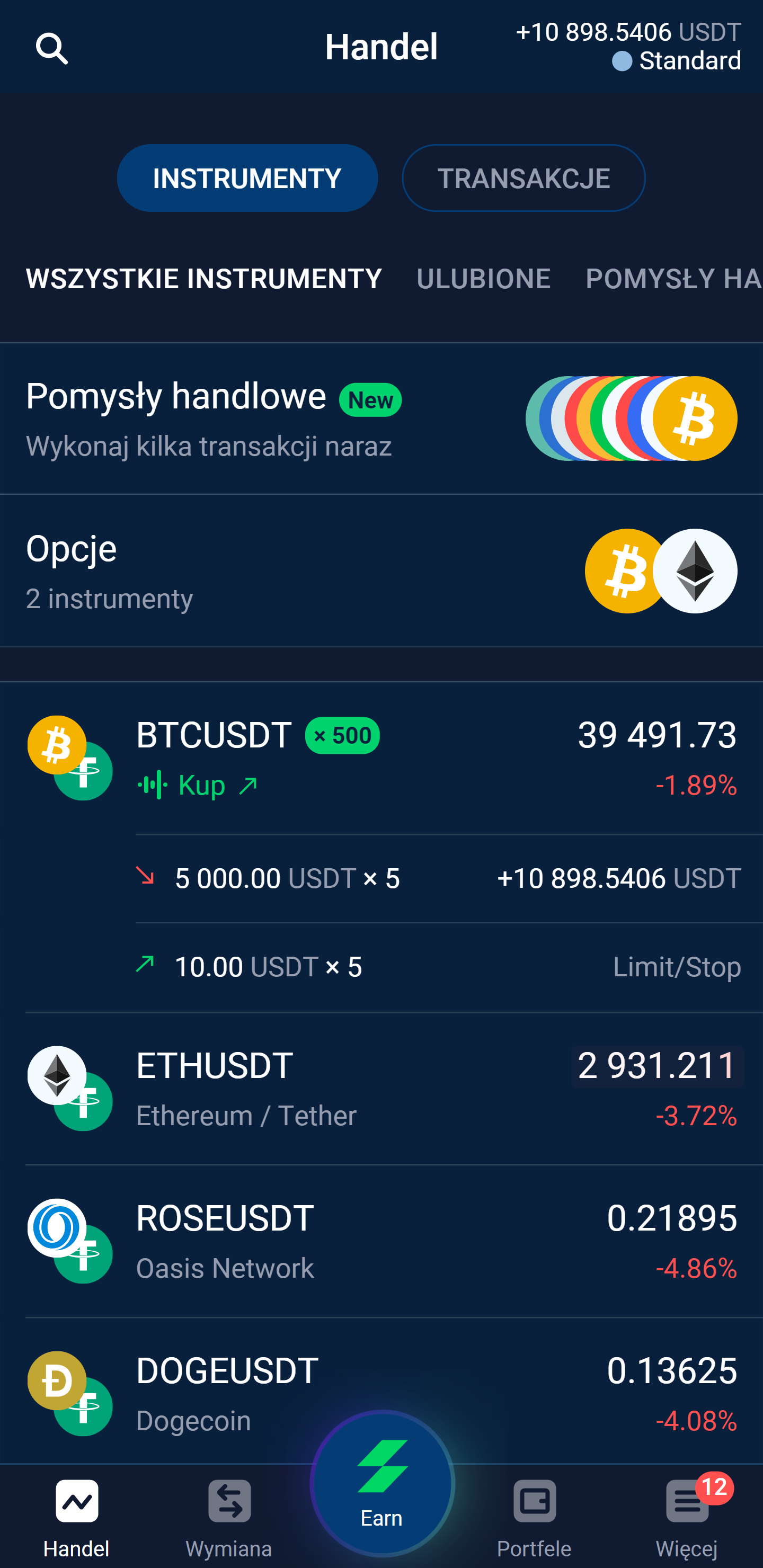Switch to the TRANSAKCJE tab

tap(523, 178)
